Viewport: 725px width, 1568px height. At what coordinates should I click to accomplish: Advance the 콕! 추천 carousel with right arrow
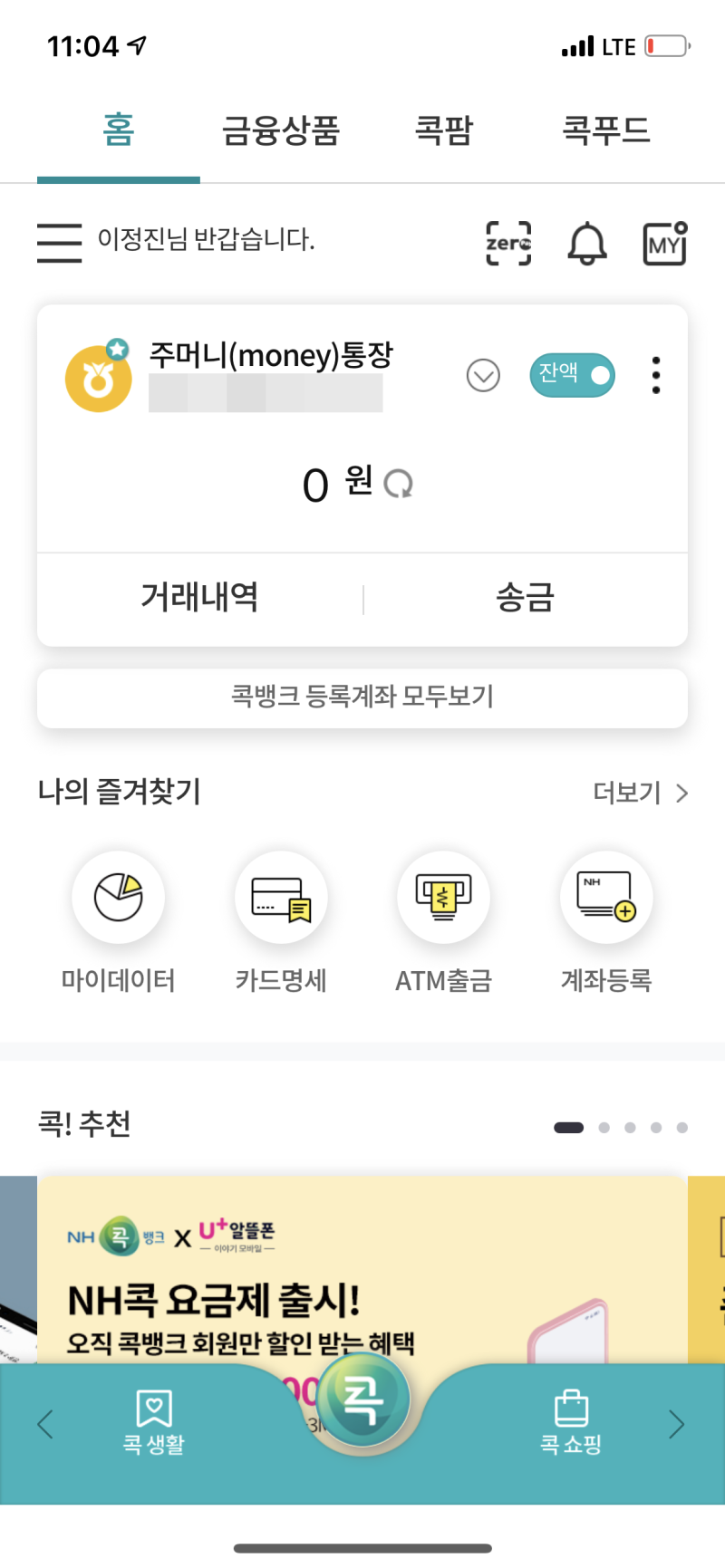pos(677,1424)
